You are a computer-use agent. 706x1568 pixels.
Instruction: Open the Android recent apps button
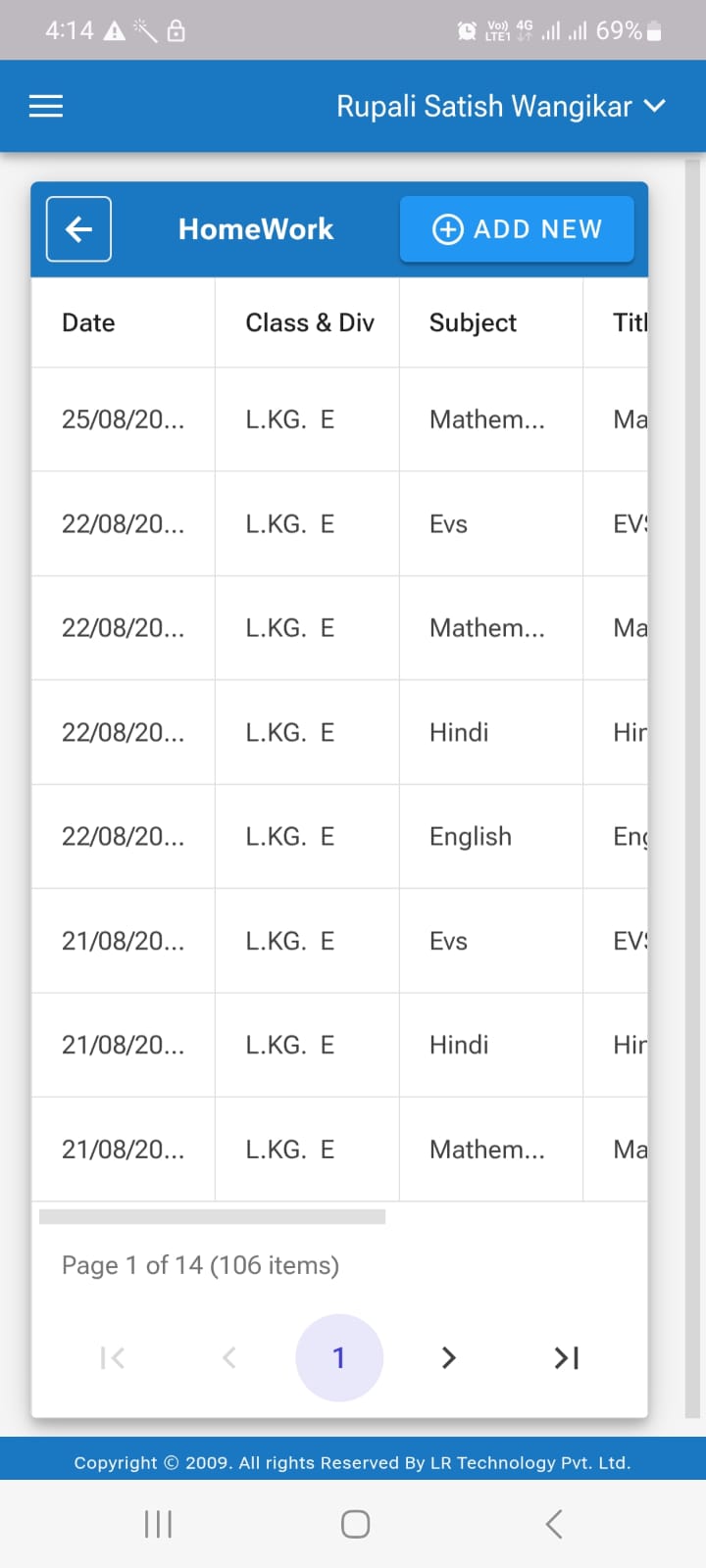pyautogui.click(x=158, y=1524)
